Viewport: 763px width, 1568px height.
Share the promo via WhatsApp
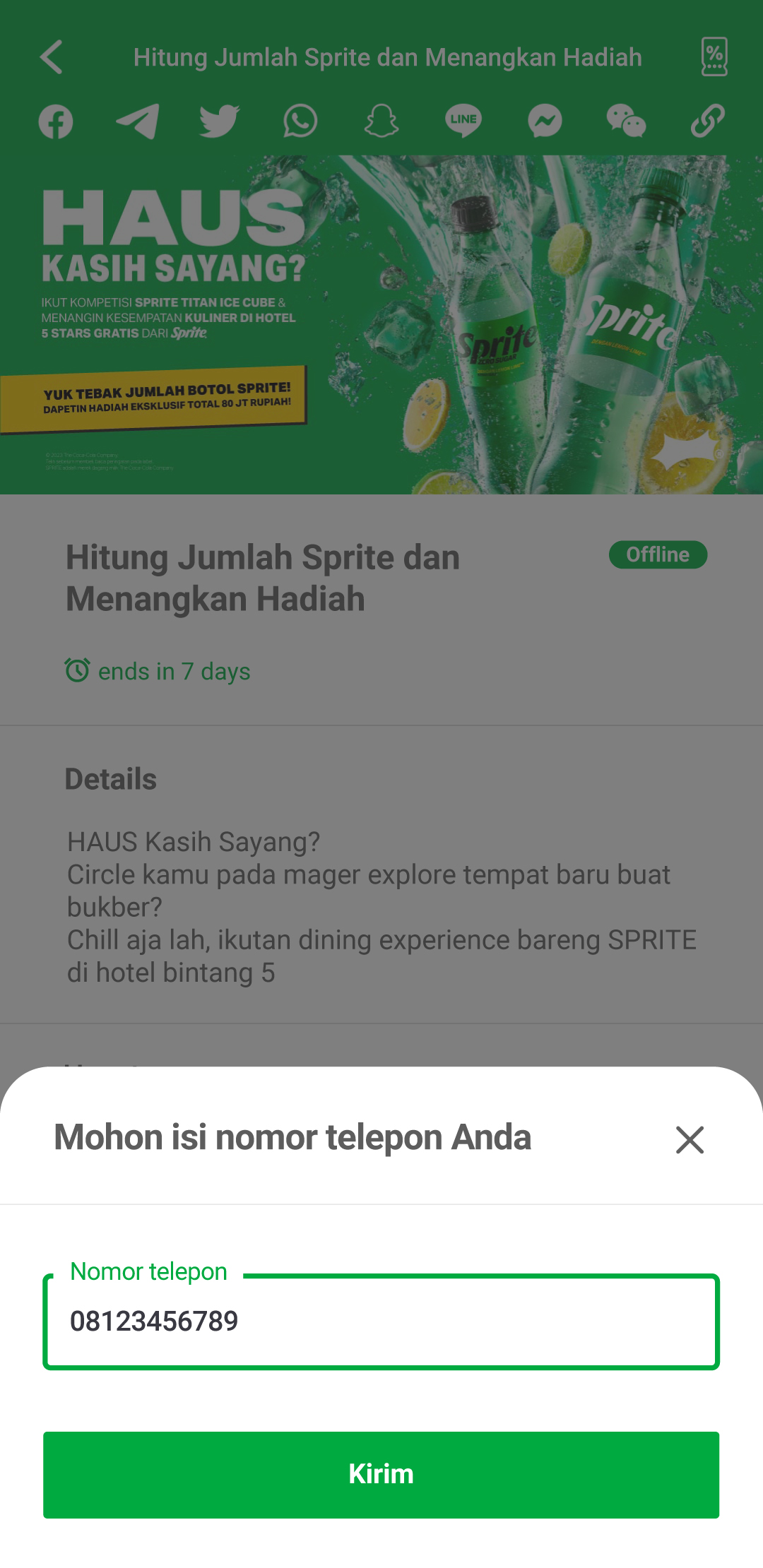coord(300,121)
